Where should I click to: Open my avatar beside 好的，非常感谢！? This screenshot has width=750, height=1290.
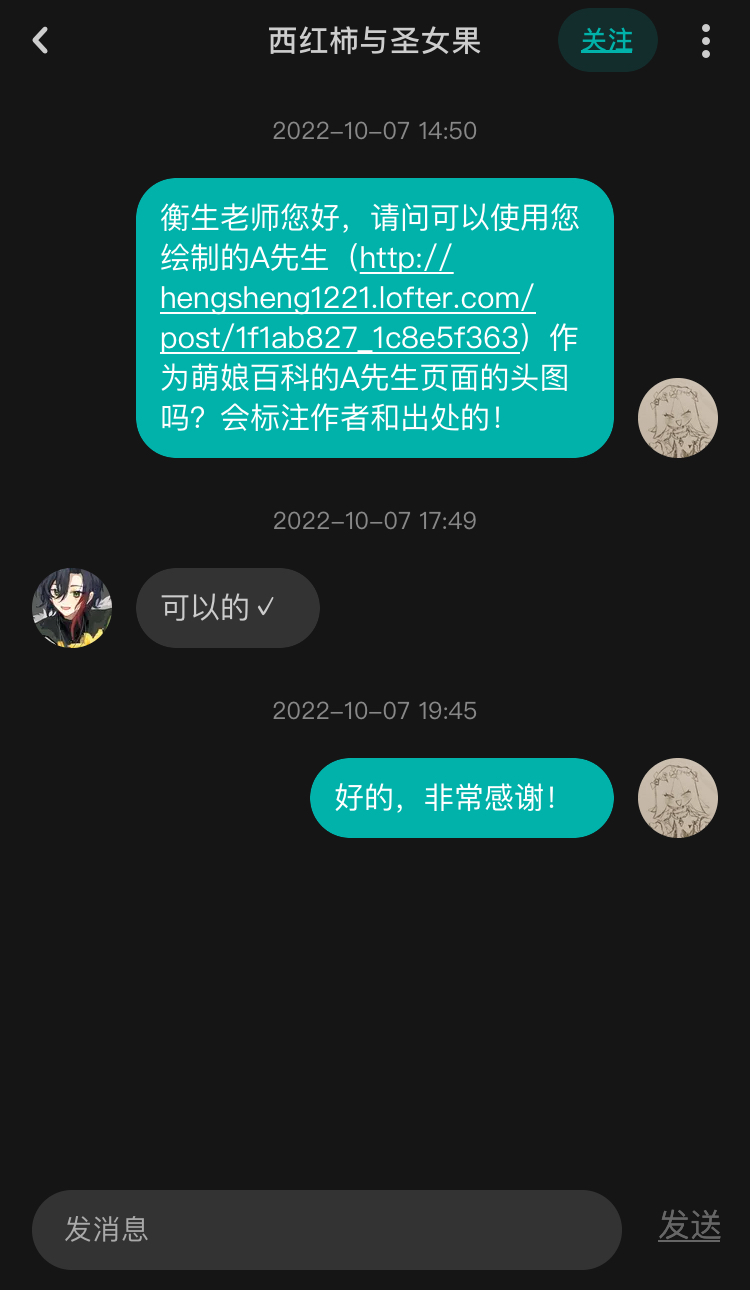pyautogui.click(x=678, y=798)
